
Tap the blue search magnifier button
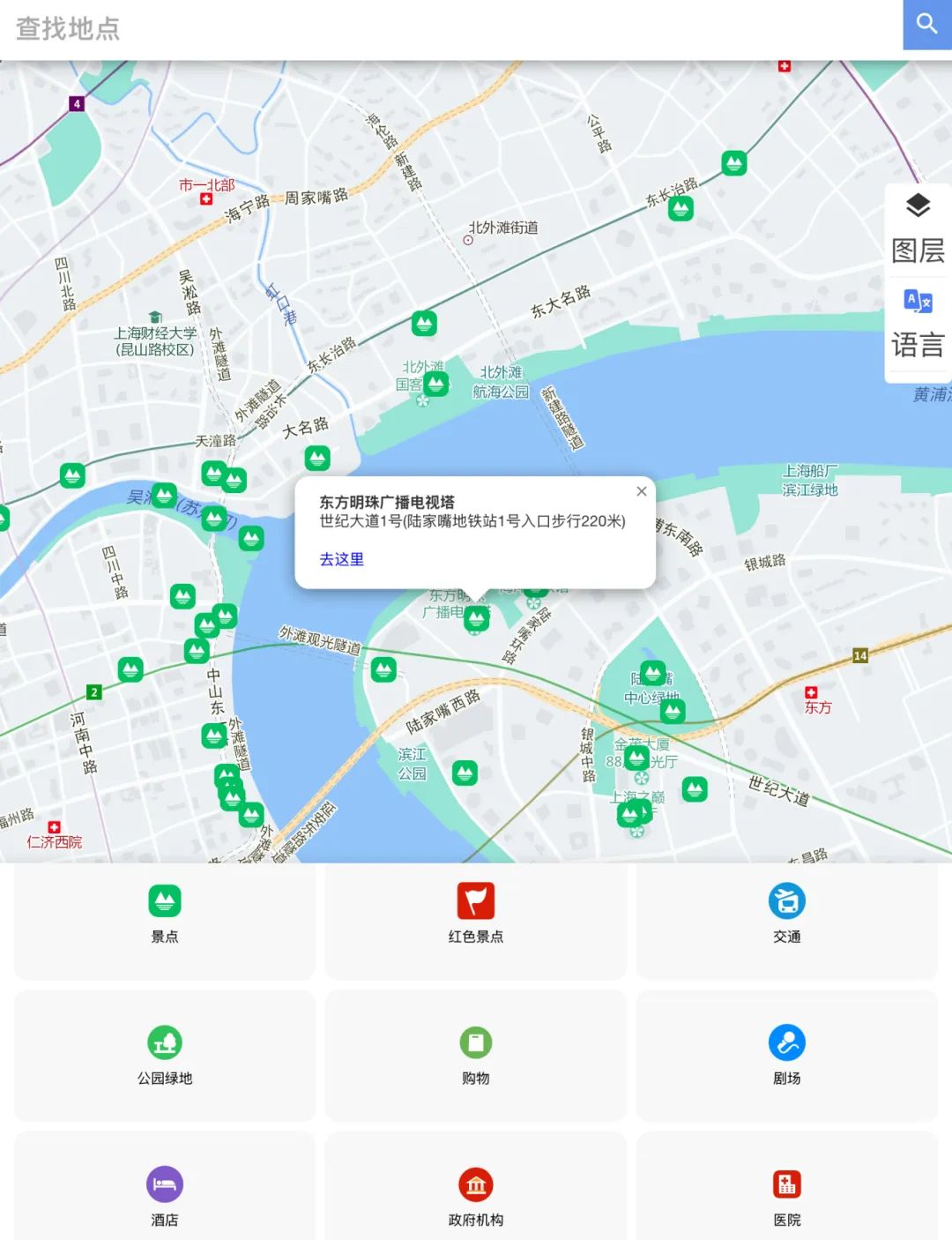tap(926, 24)
